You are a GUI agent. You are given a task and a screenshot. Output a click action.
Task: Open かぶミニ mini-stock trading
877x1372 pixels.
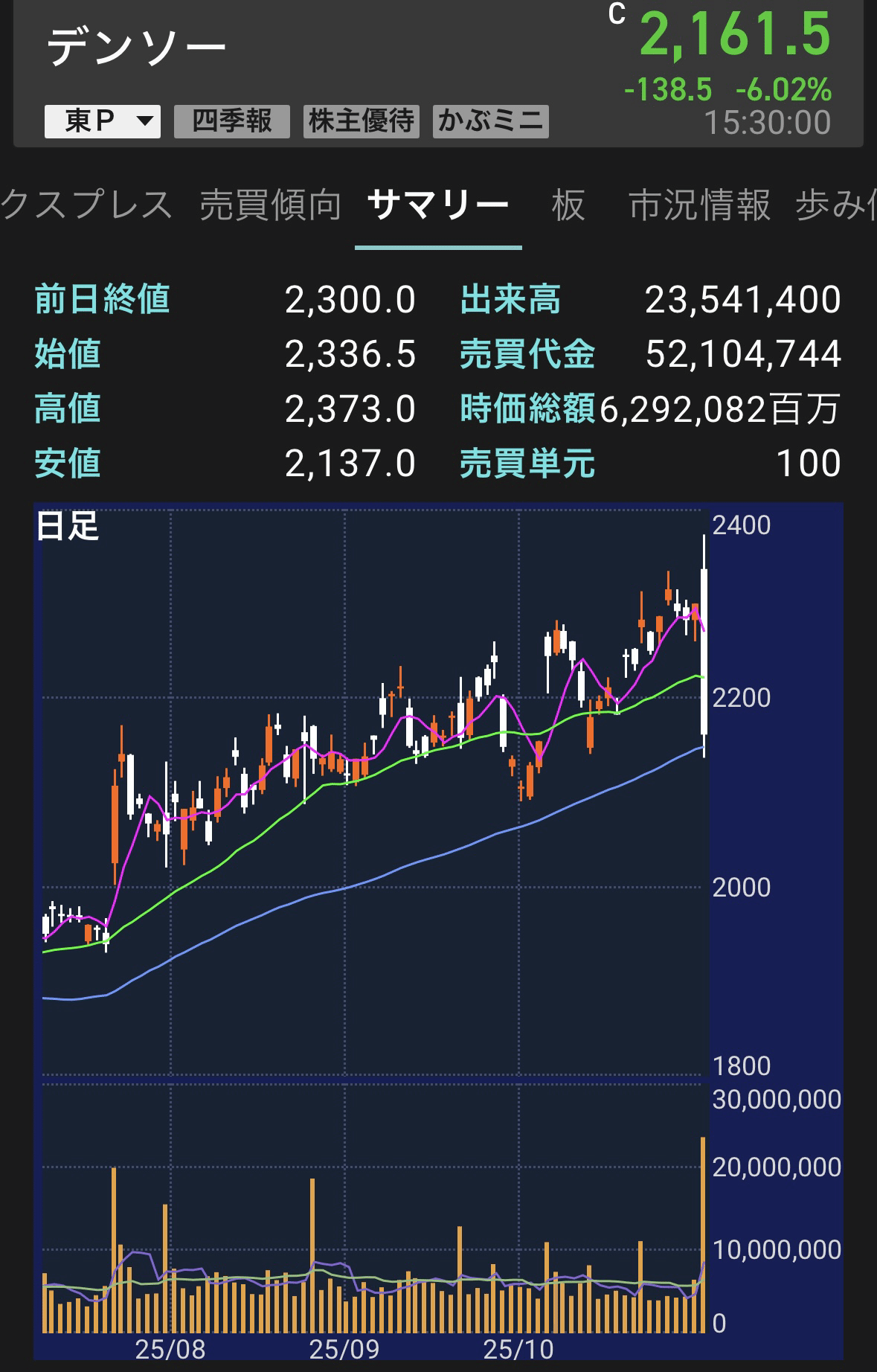point(490,122)
